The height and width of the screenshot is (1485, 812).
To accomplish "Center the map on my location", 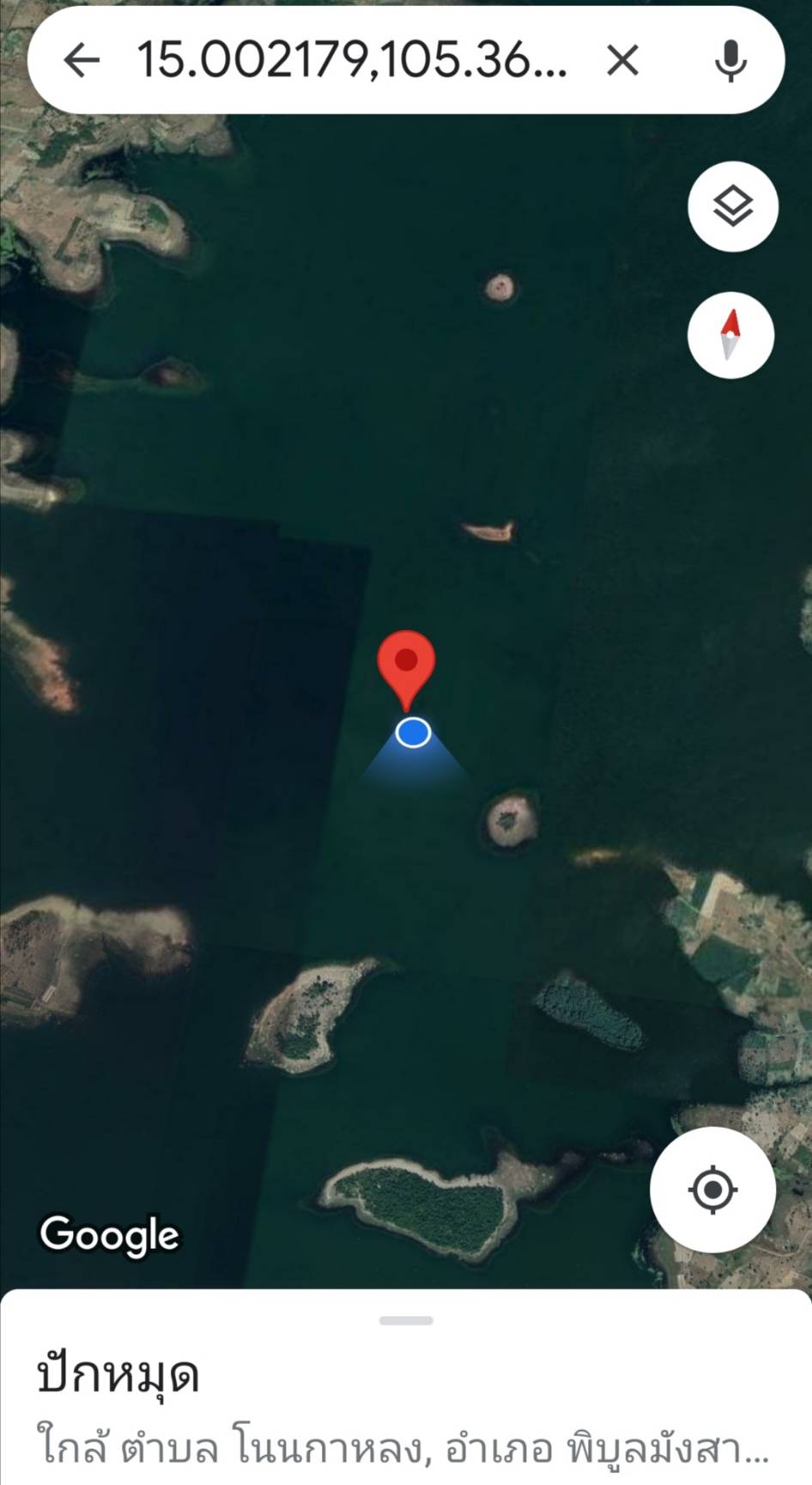I will 712,1190.
